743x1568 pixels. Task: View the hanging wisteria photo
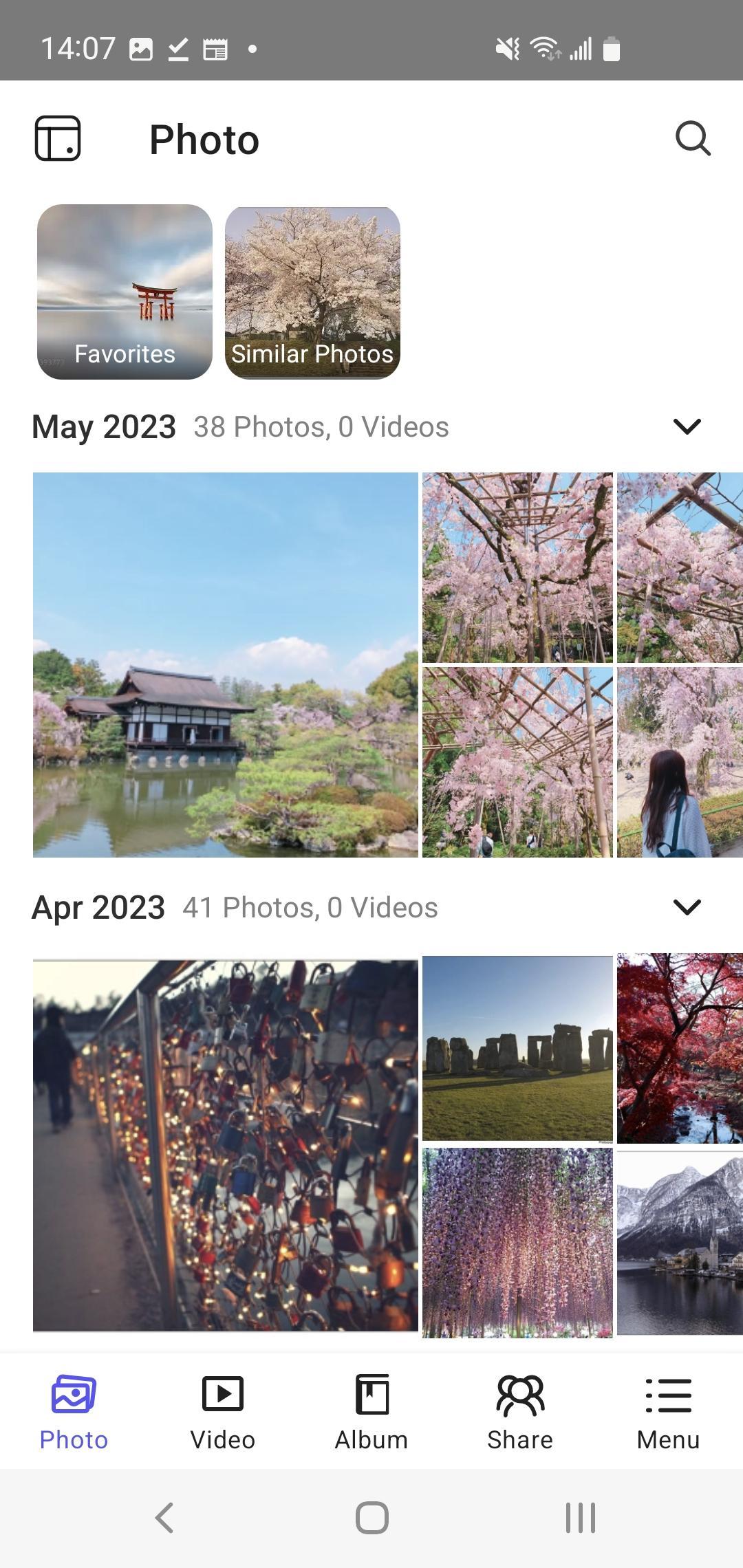point(517,1242)
